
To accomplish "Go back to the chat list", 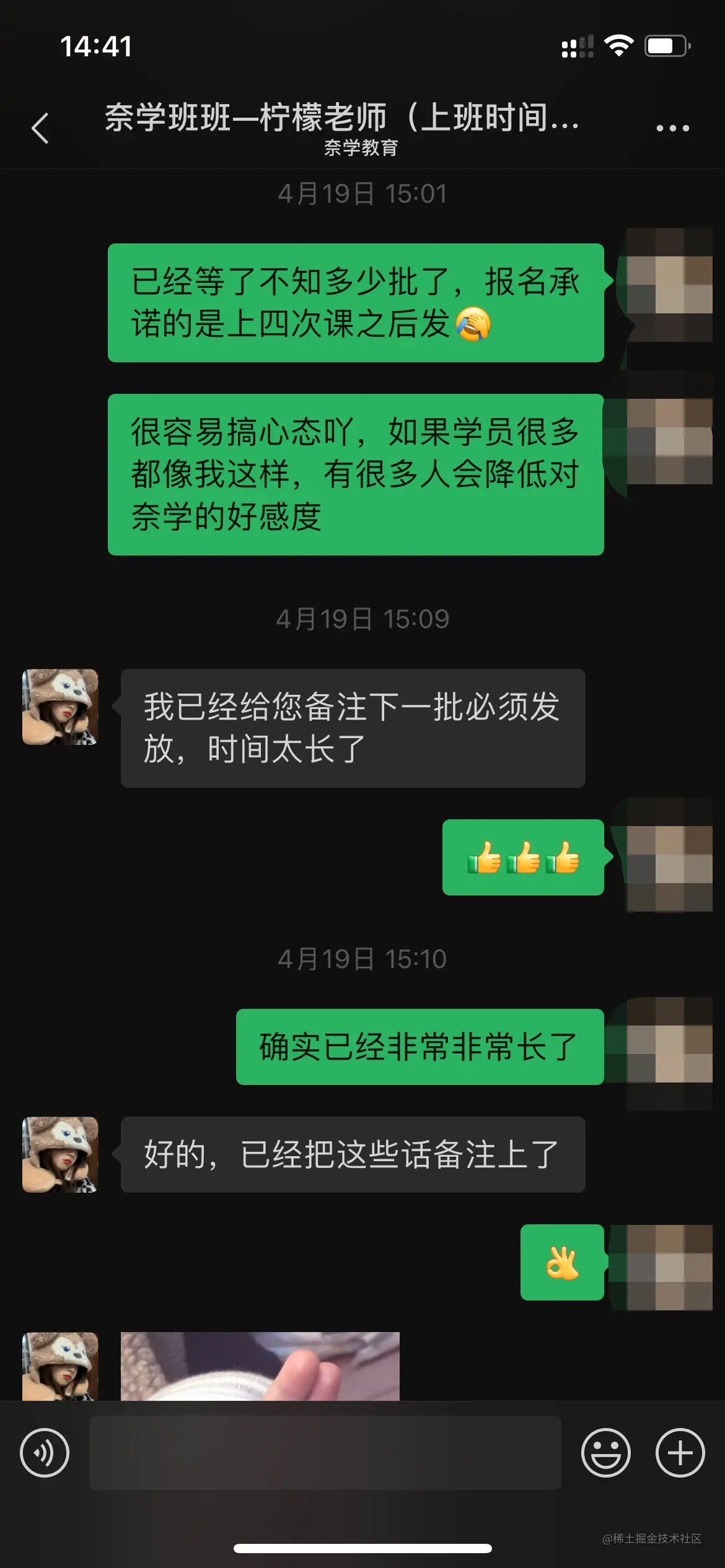I will (x=40, y=128).
